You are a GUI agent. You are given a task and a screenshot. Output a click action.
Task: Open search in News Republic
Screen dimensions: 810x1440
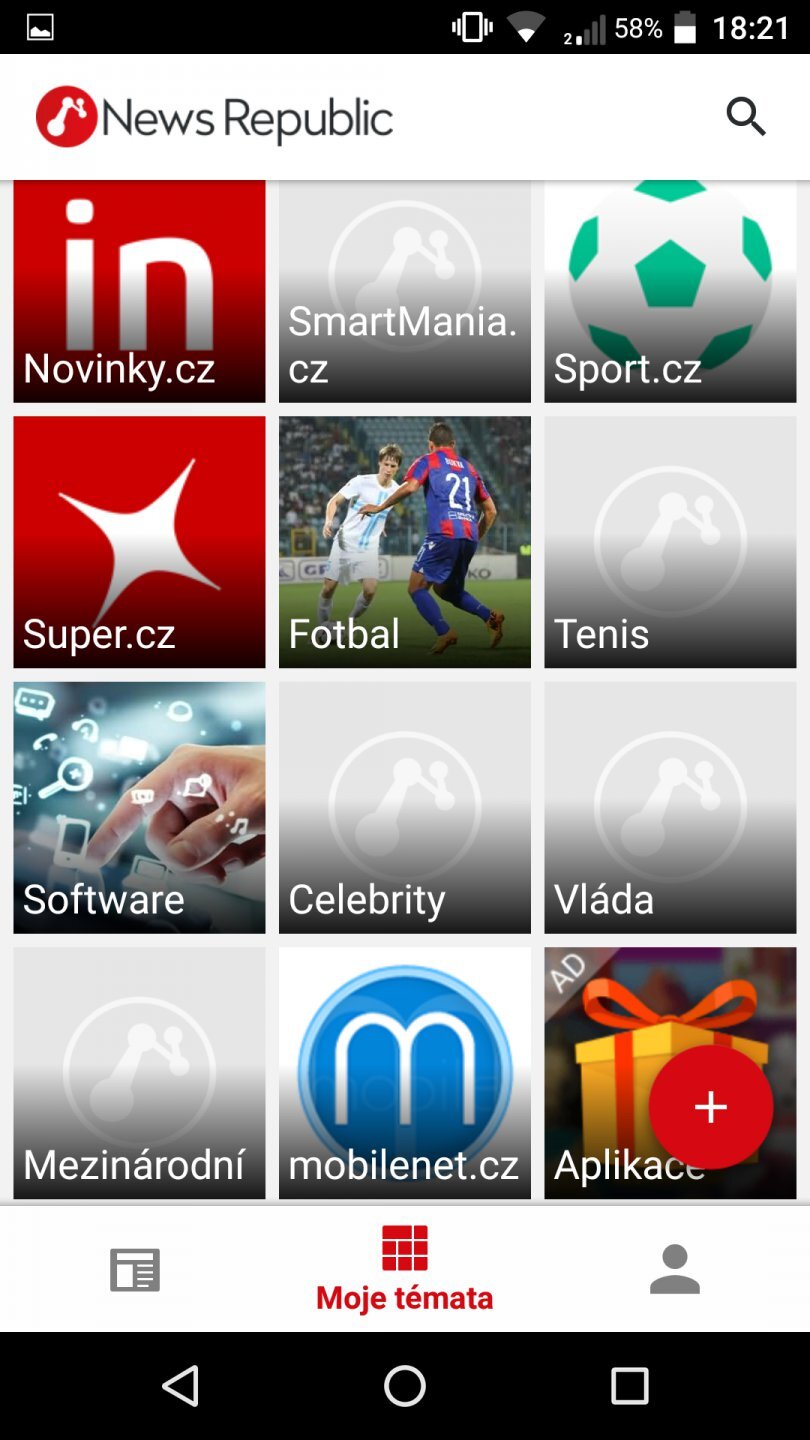pos(746,116)
